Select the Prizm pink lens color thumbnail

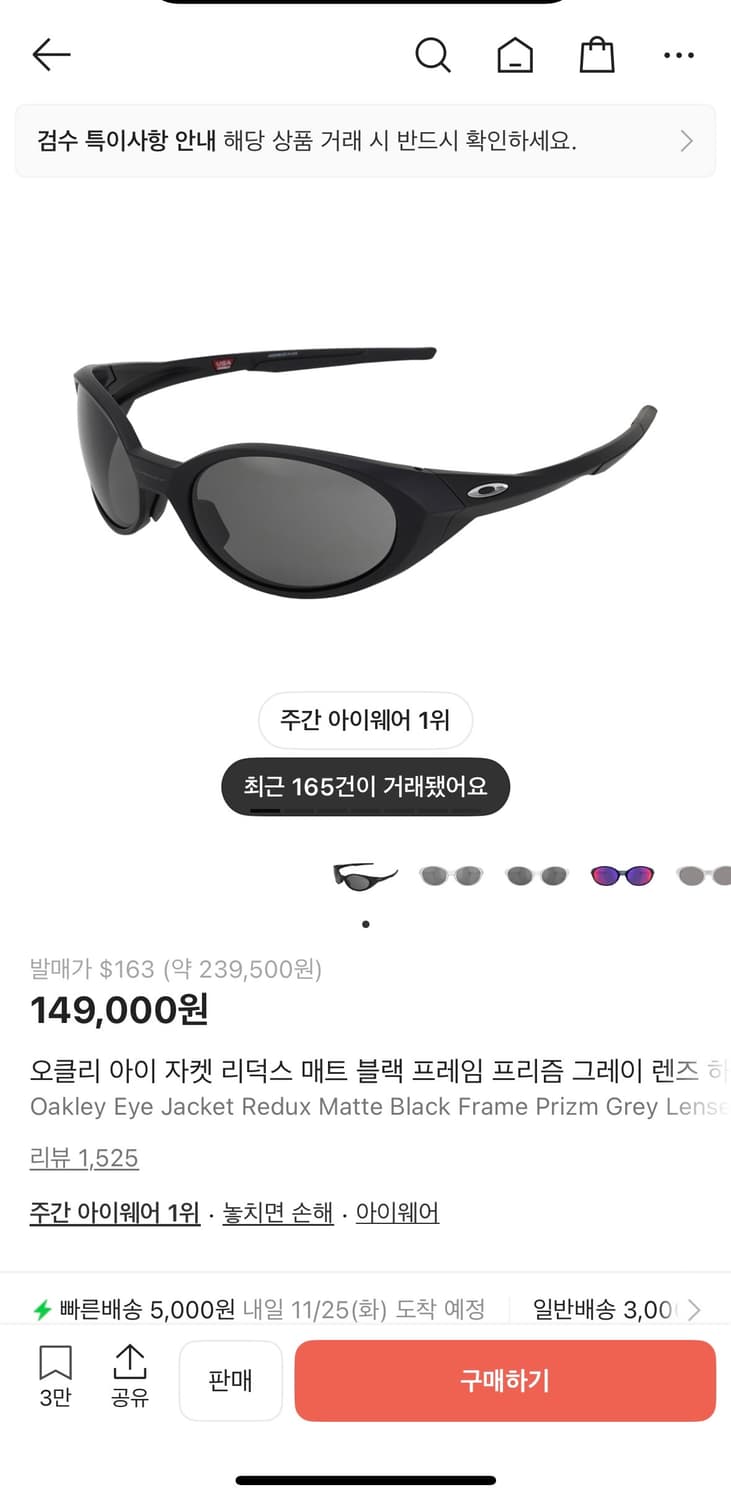pyautogui.click(x=622, y=874)
